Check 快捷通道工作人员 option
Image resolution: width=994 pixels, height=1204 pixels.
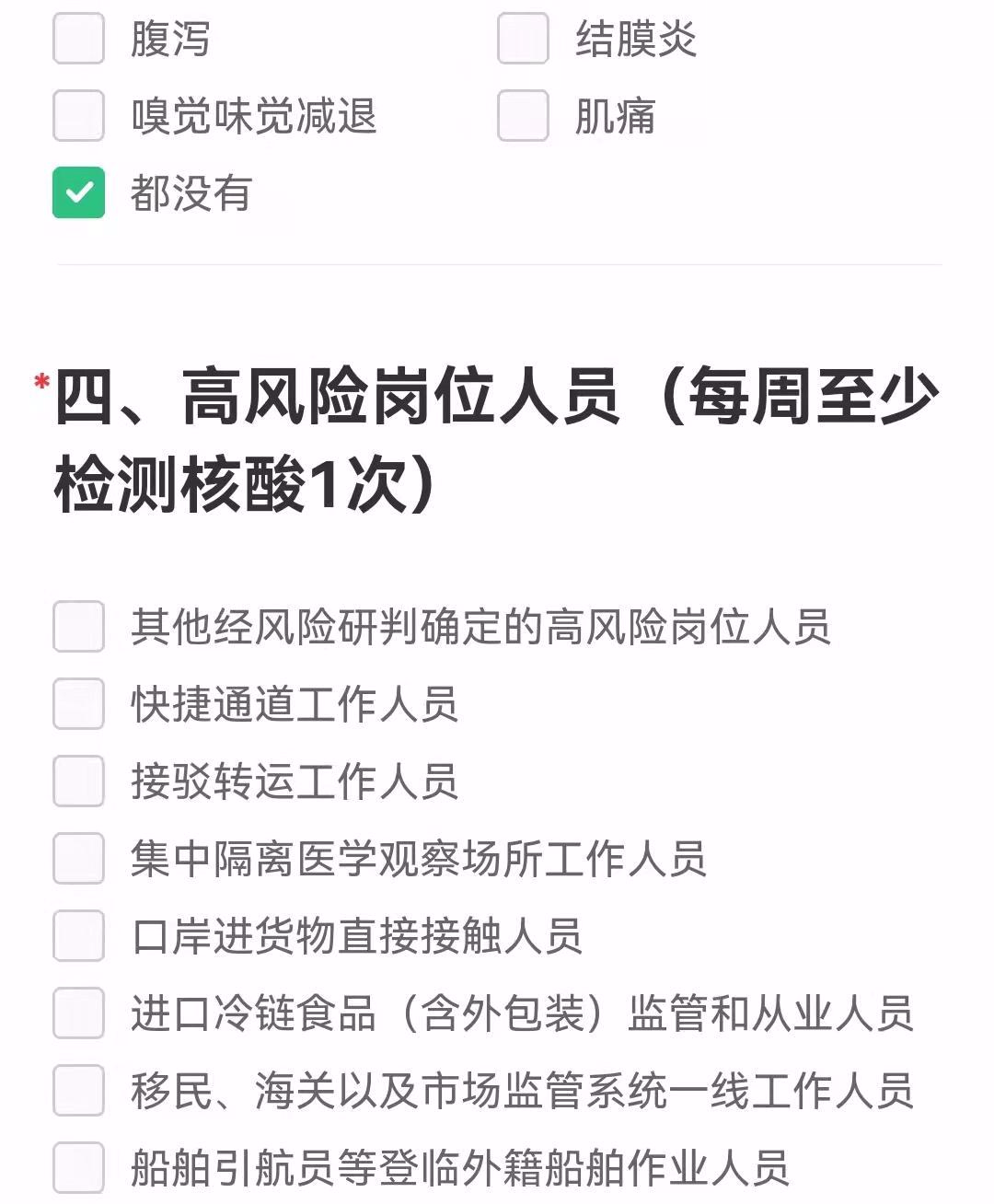[78, 704]
